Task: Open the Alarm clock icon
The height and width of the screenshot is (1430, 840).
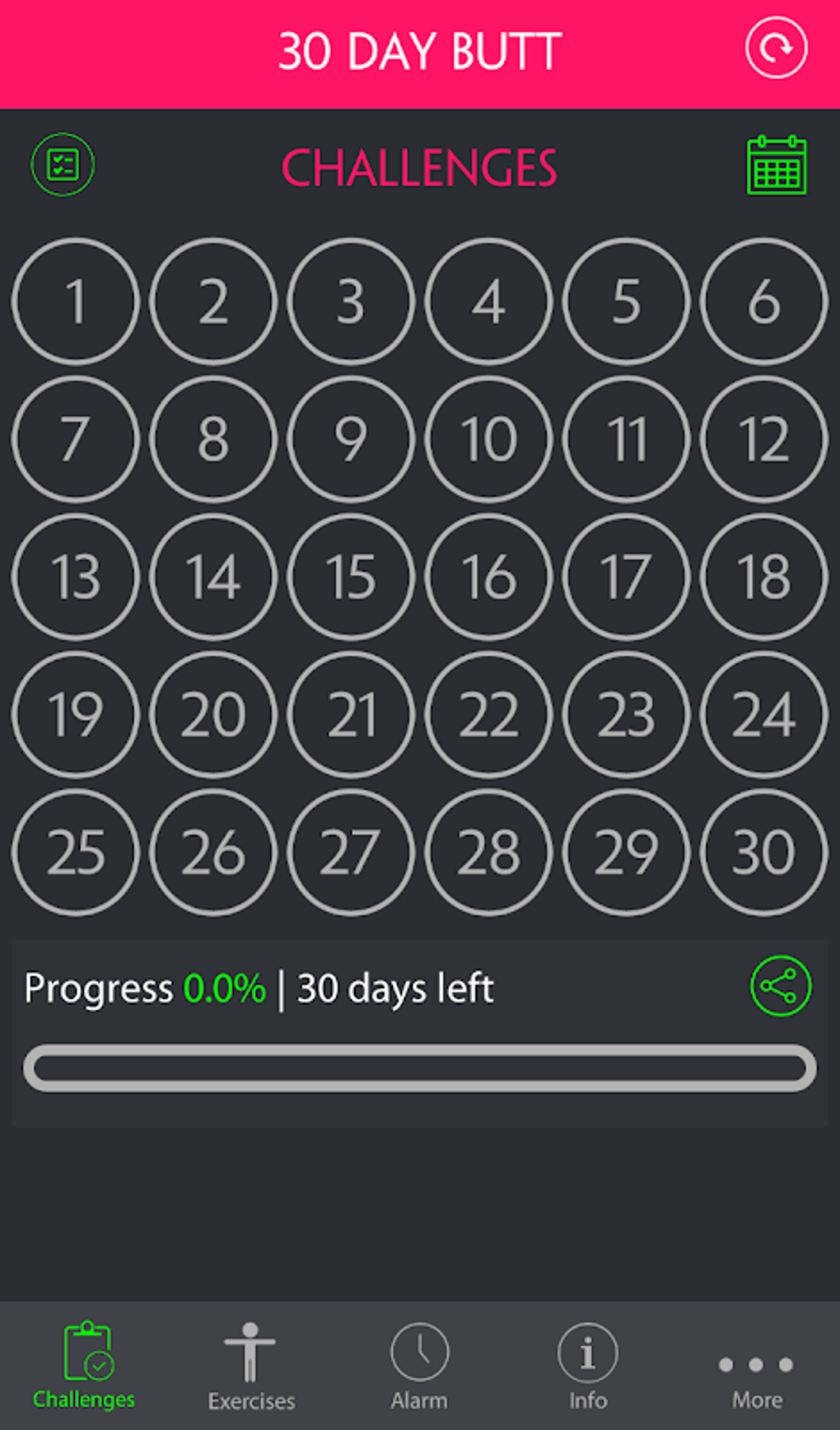Action: click(419, 1353)
